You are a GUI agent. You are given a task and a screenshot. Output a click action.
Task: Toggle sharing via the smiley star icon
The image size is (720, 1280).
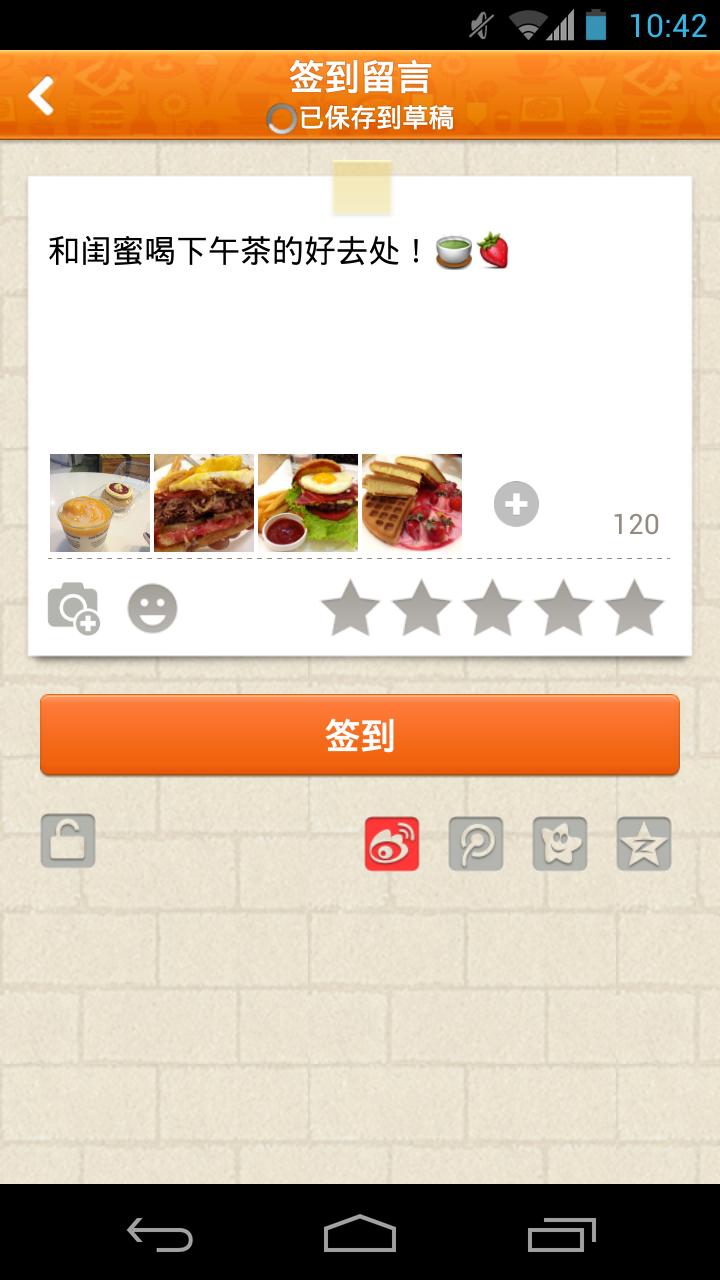click(560, 844)
